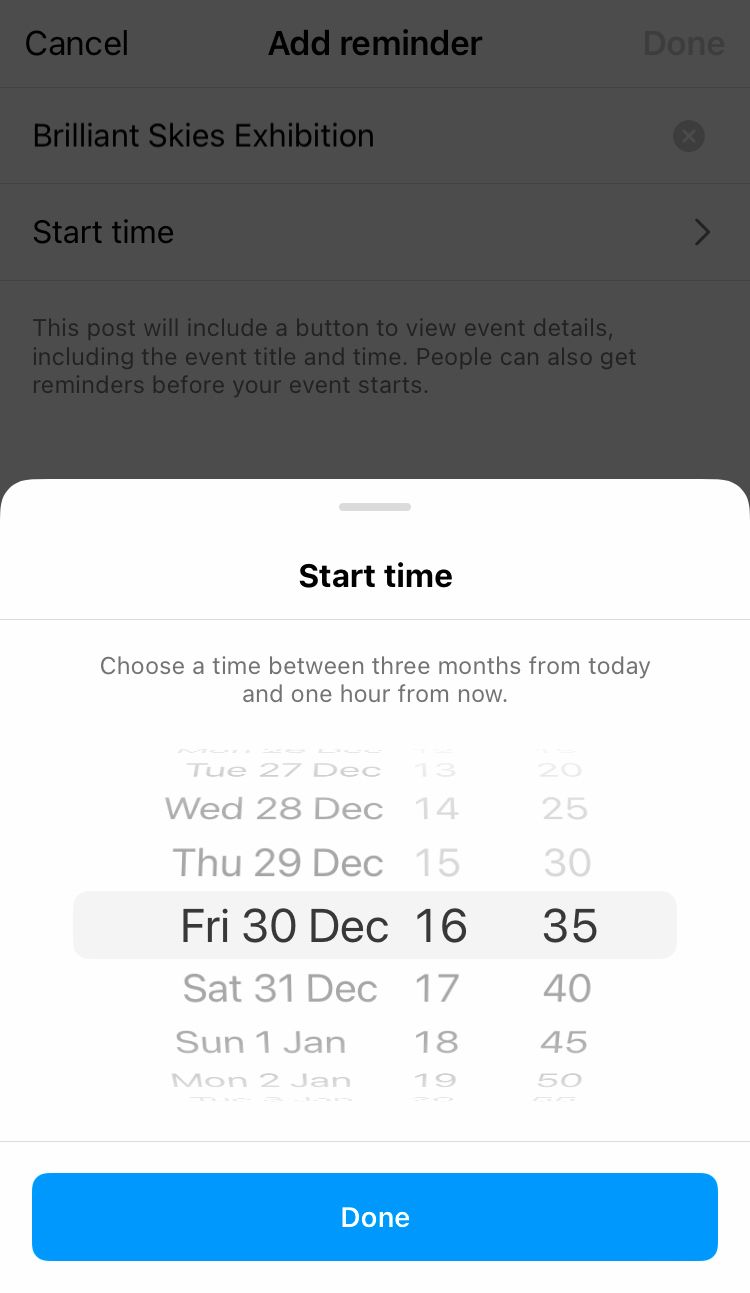Confirm start time with blue Done button
The height and width of the screenshot is (1293, 750).
(x=375, y=1216)
